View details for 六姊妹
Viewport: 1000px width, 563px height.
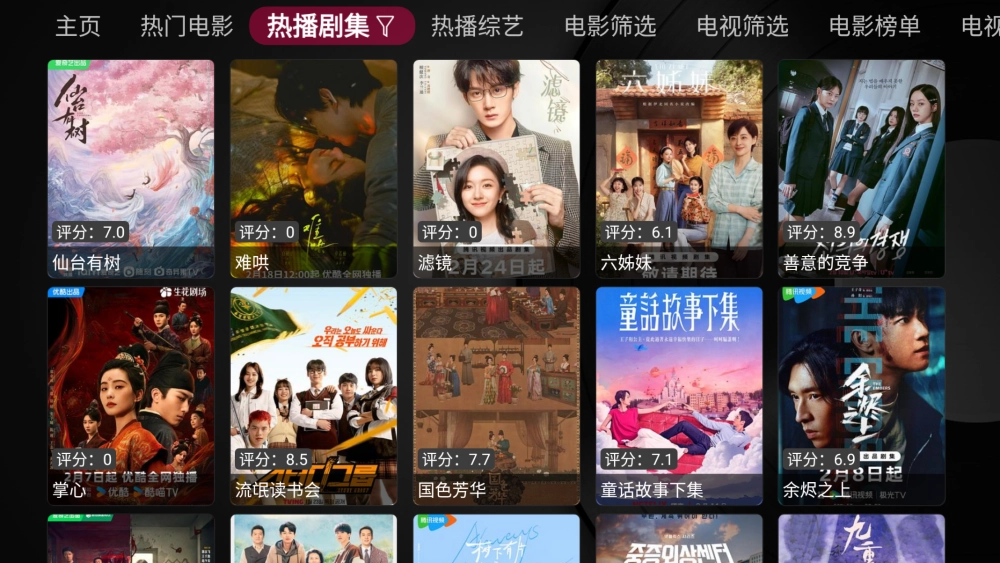pyautogui.click(x=679, y=168)
